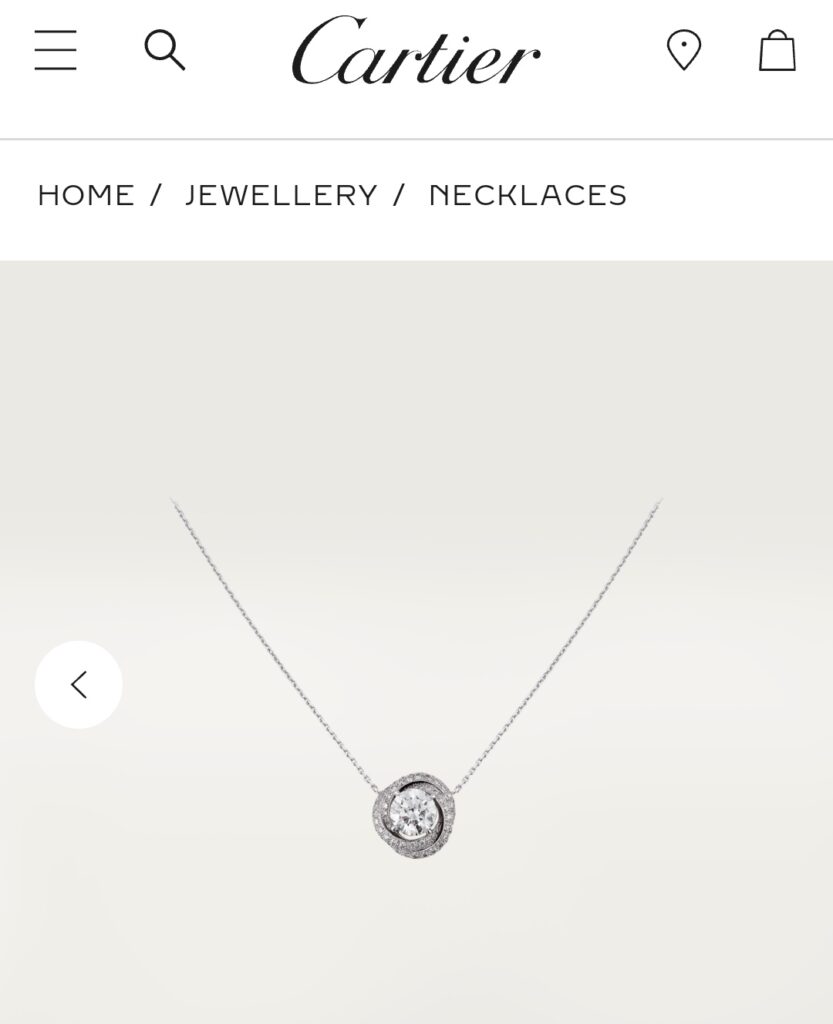Open the search icon
Viewport: 833px width, 1024px height.
pyautogui.click(x=165, y=50)
